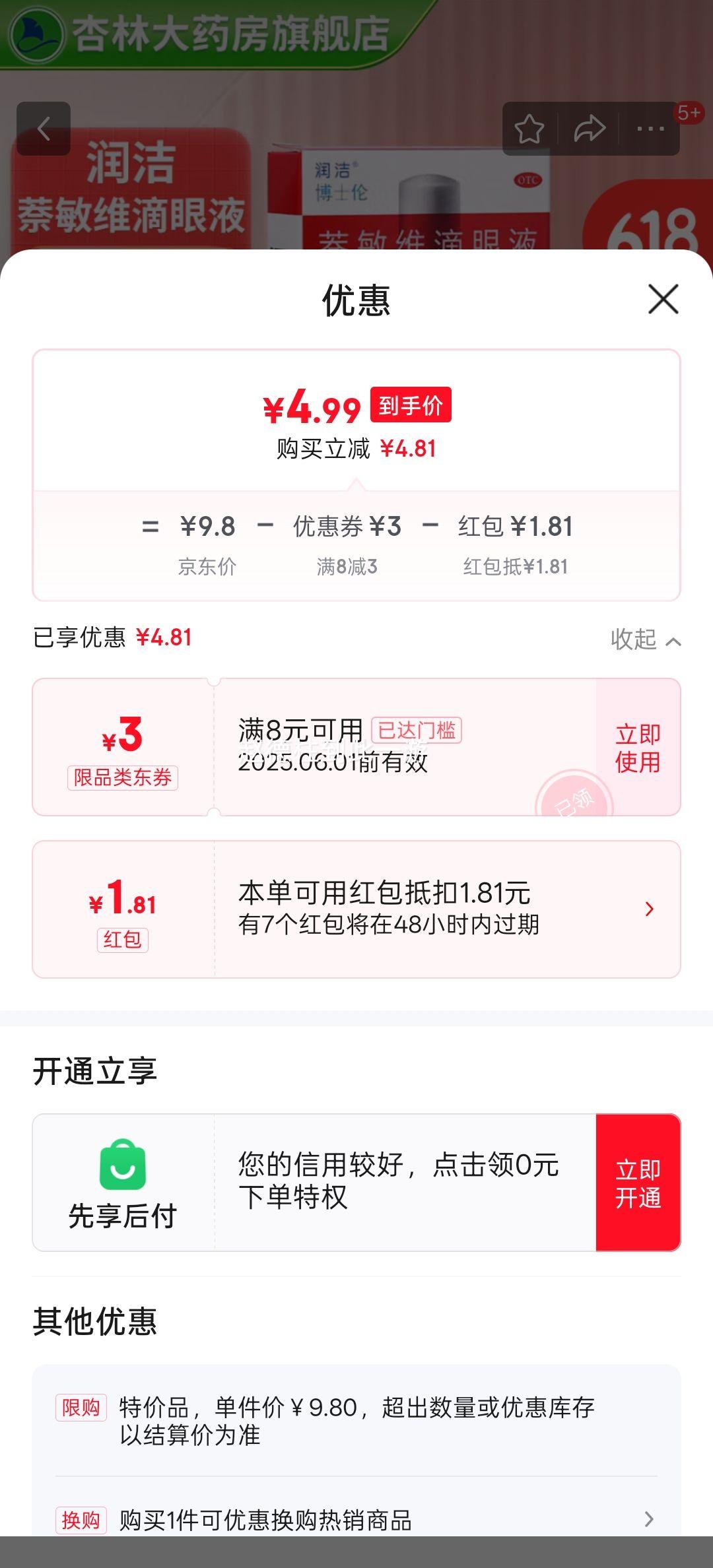This screenshot has width=713, height=1568.
Task: Open the 换购 hot-selling products offer
Action: point(356,1519)
